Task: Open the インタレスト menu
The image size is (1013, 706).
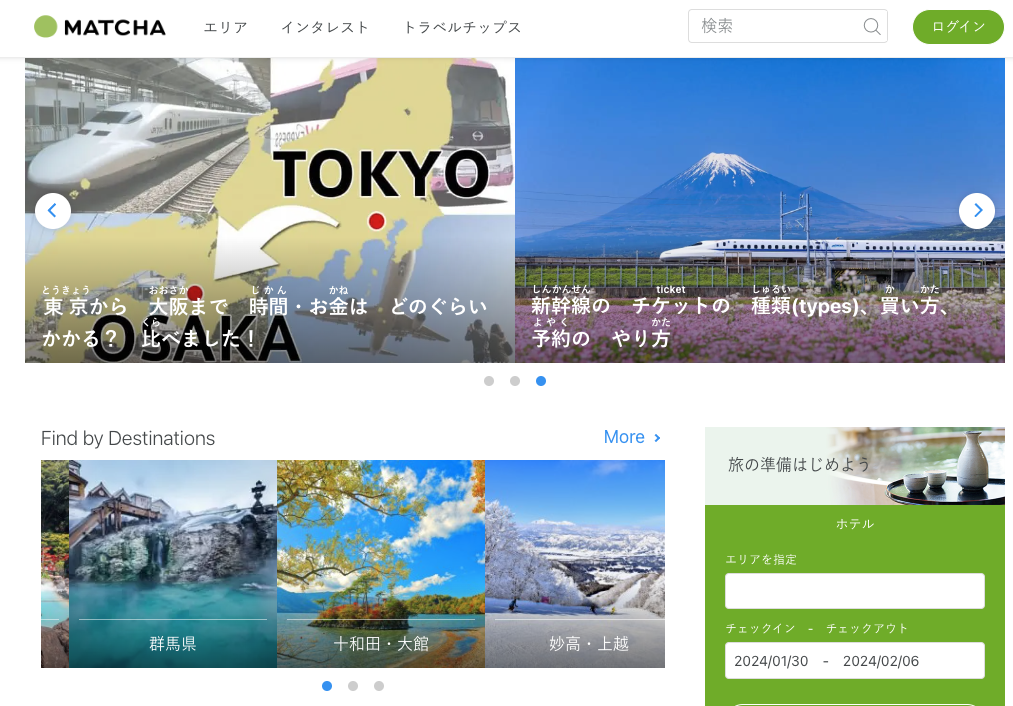Action: (325, 27)
